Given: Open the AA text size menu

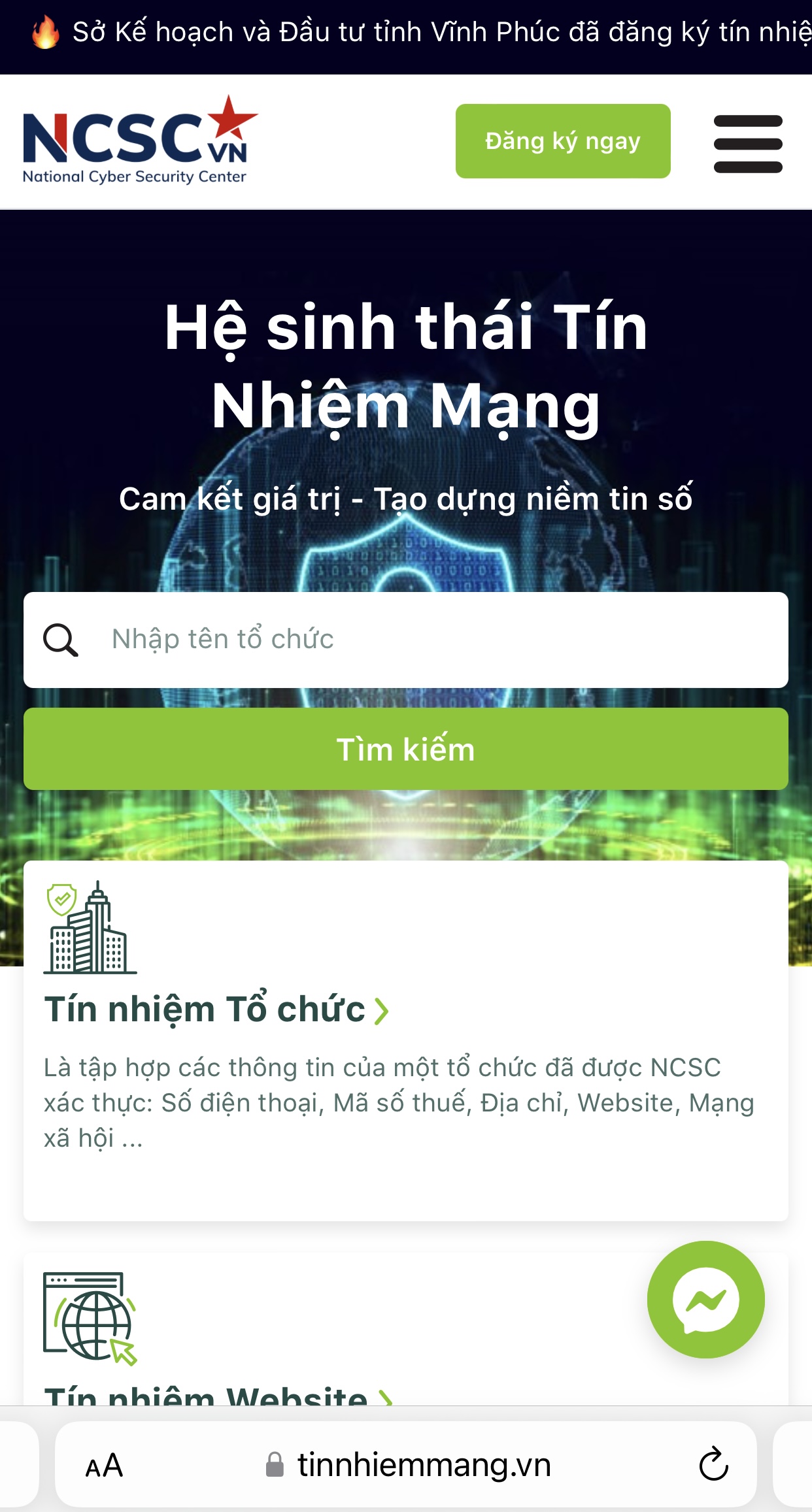Looking at the screenshot, I should 105,1466.
